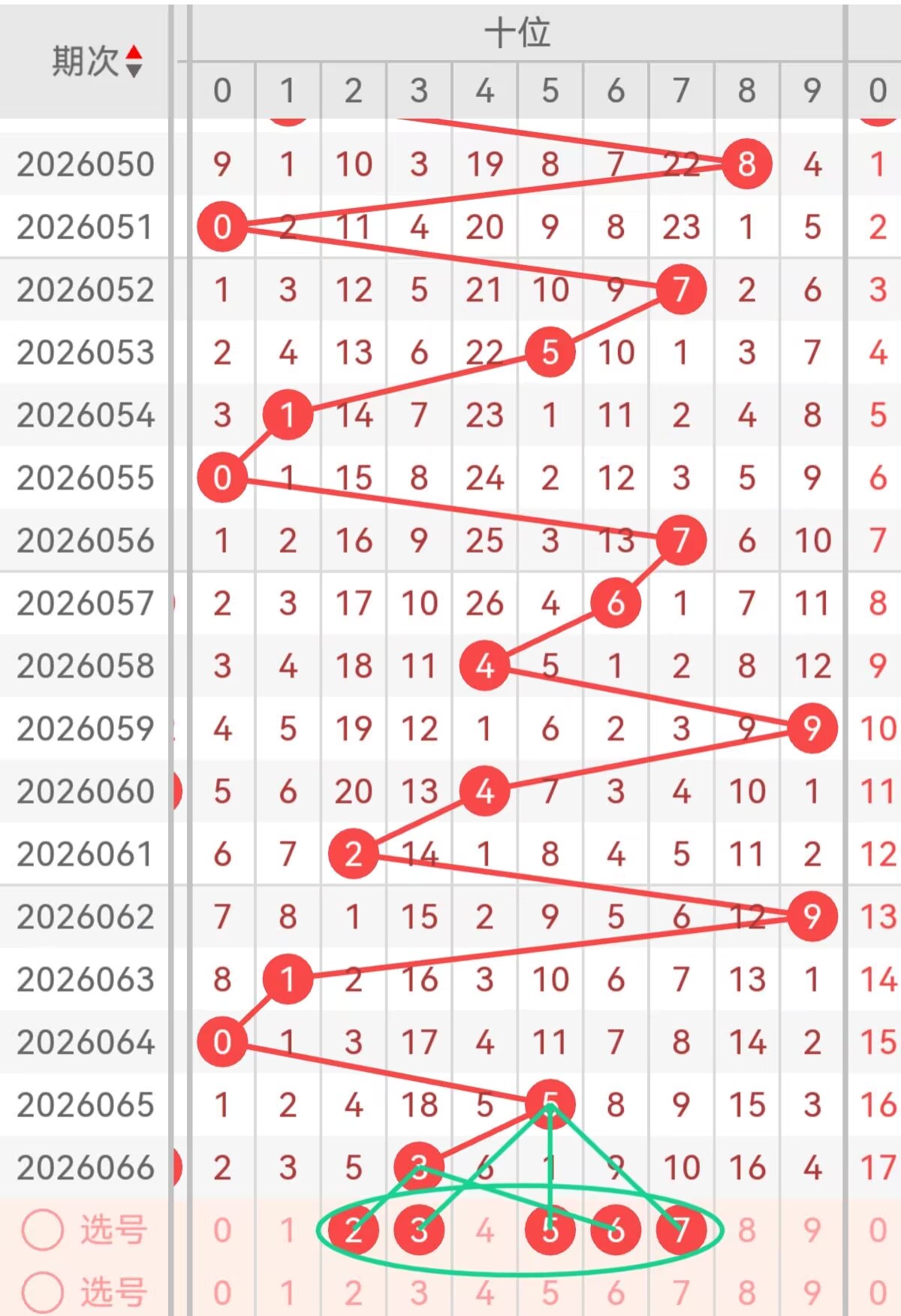Click the period label 2026066
The width and height of the screenshot is (901, 1316).
85,1166
